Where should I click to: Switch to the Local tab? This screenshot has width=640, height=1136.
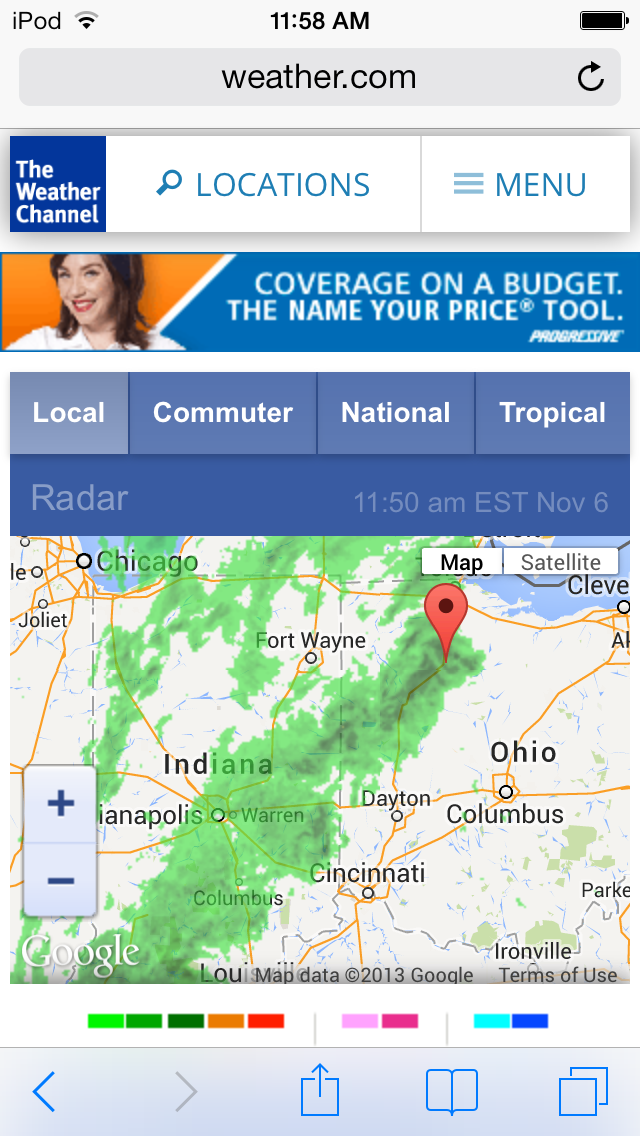point(69,413)
